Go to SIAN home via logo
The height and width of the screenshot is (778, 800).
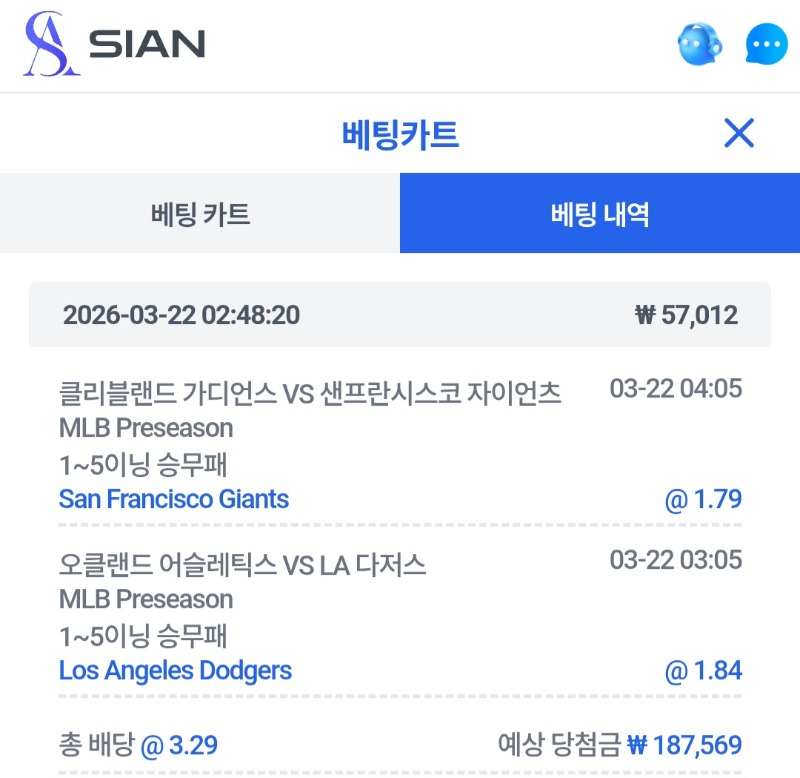point(114,44)
